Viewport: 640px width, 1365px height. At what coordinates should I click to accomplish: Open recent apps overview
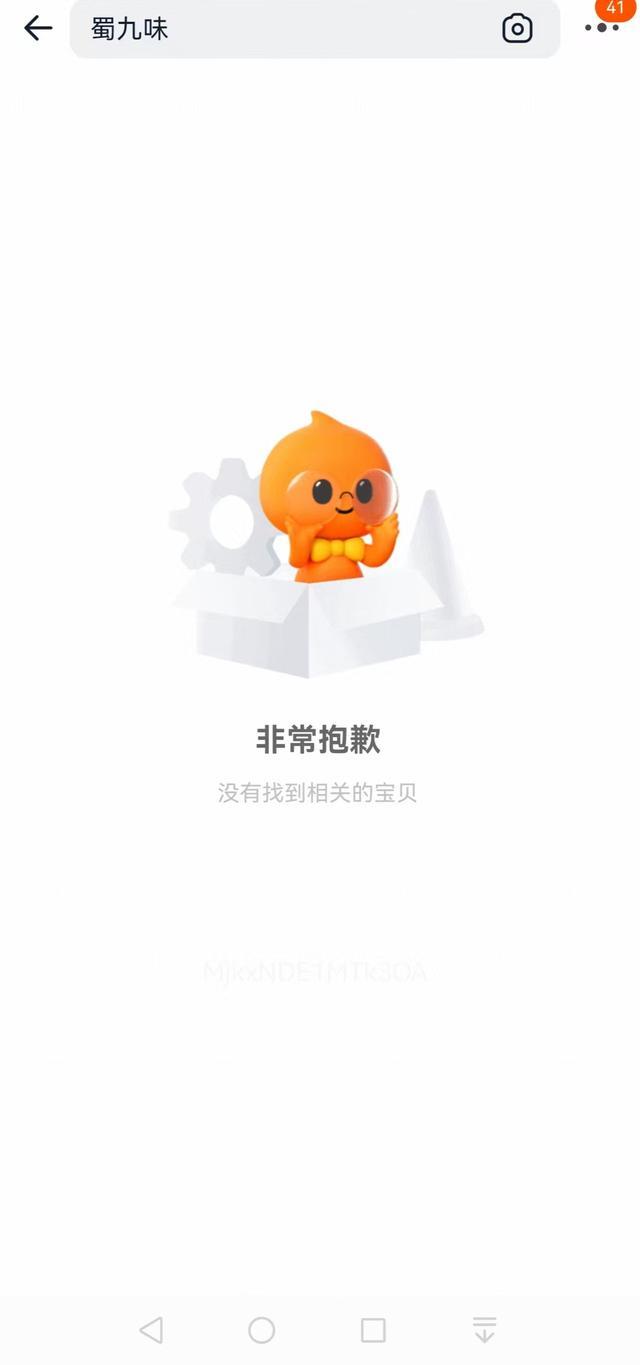coord(373,1330)
